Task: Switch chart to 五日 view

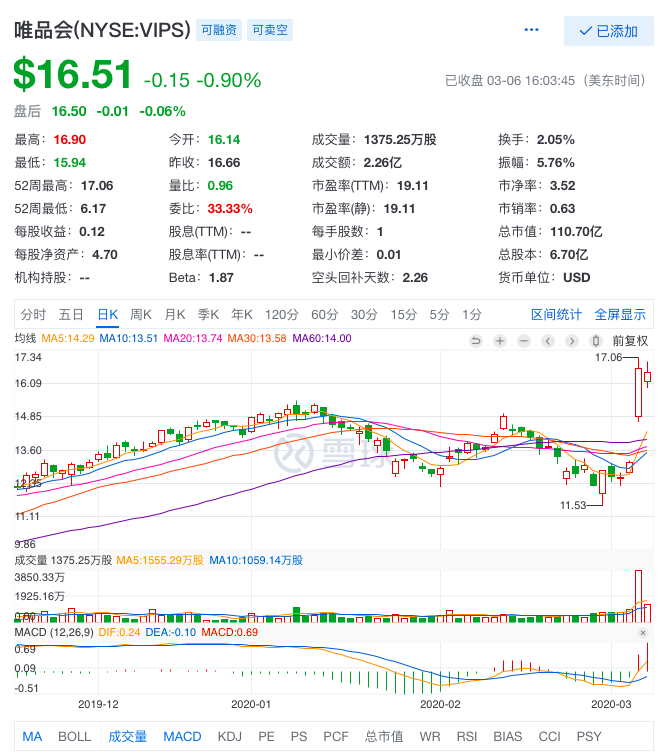Action: tap(70, 314)
